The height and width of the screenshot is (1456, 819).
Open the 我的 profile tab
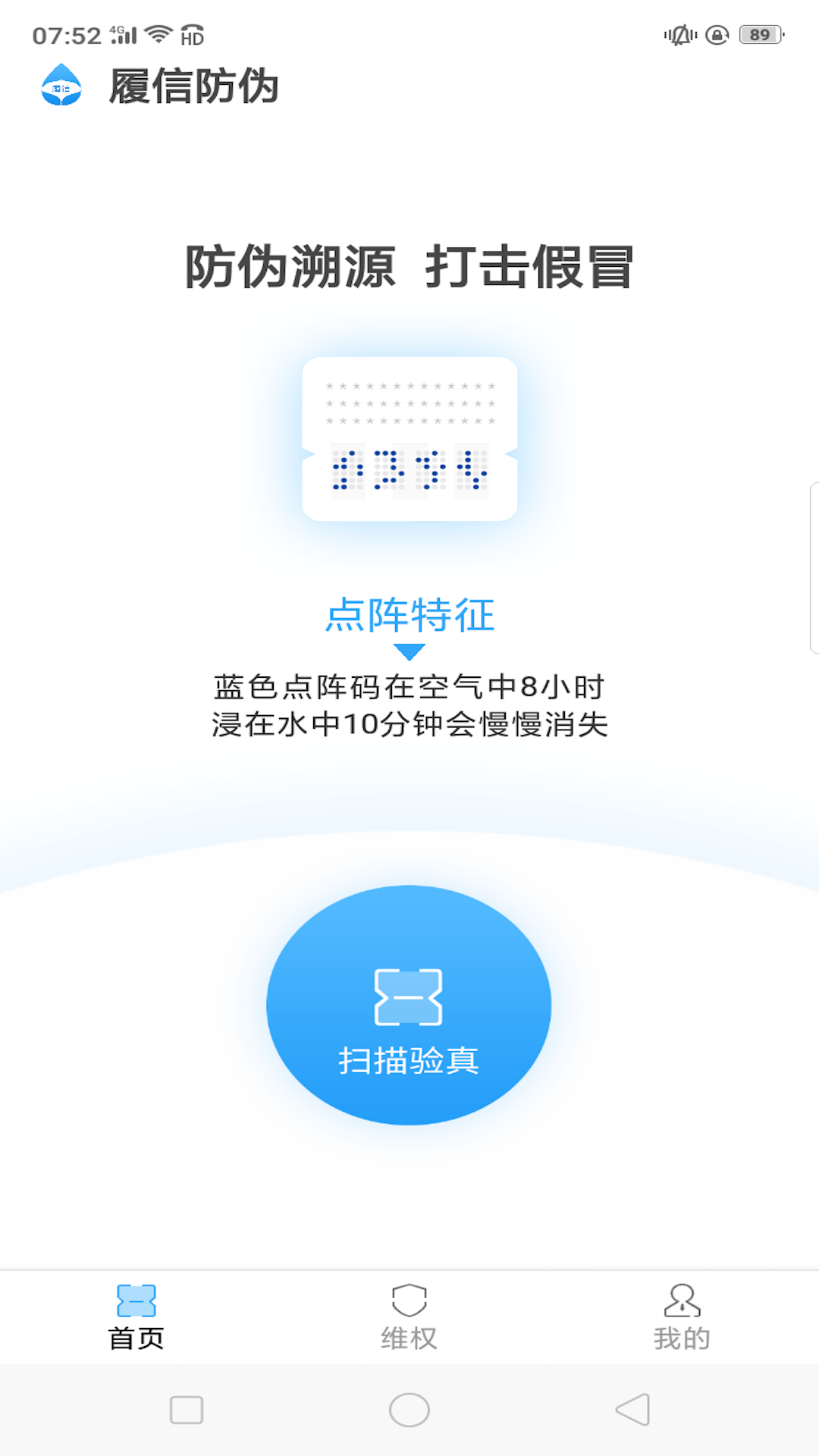(682, 1317)
